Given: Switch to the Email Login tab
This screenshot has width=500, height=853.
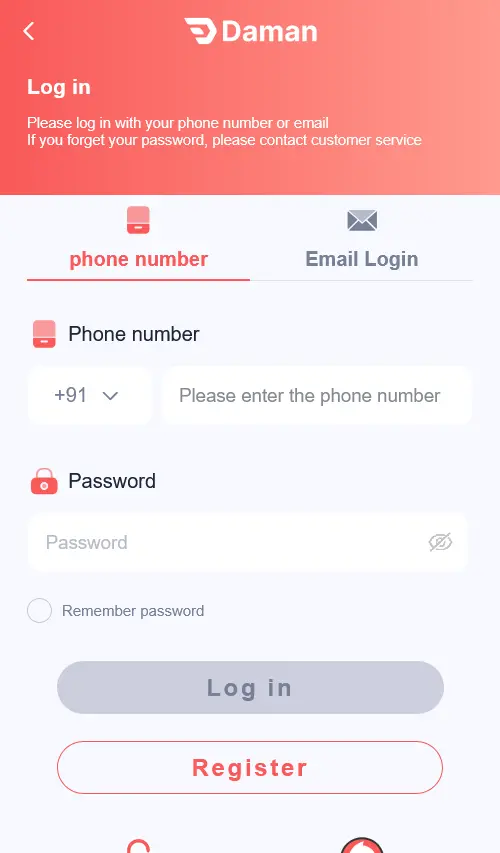Looking at the screenshot, I should (x=361, y=239).
